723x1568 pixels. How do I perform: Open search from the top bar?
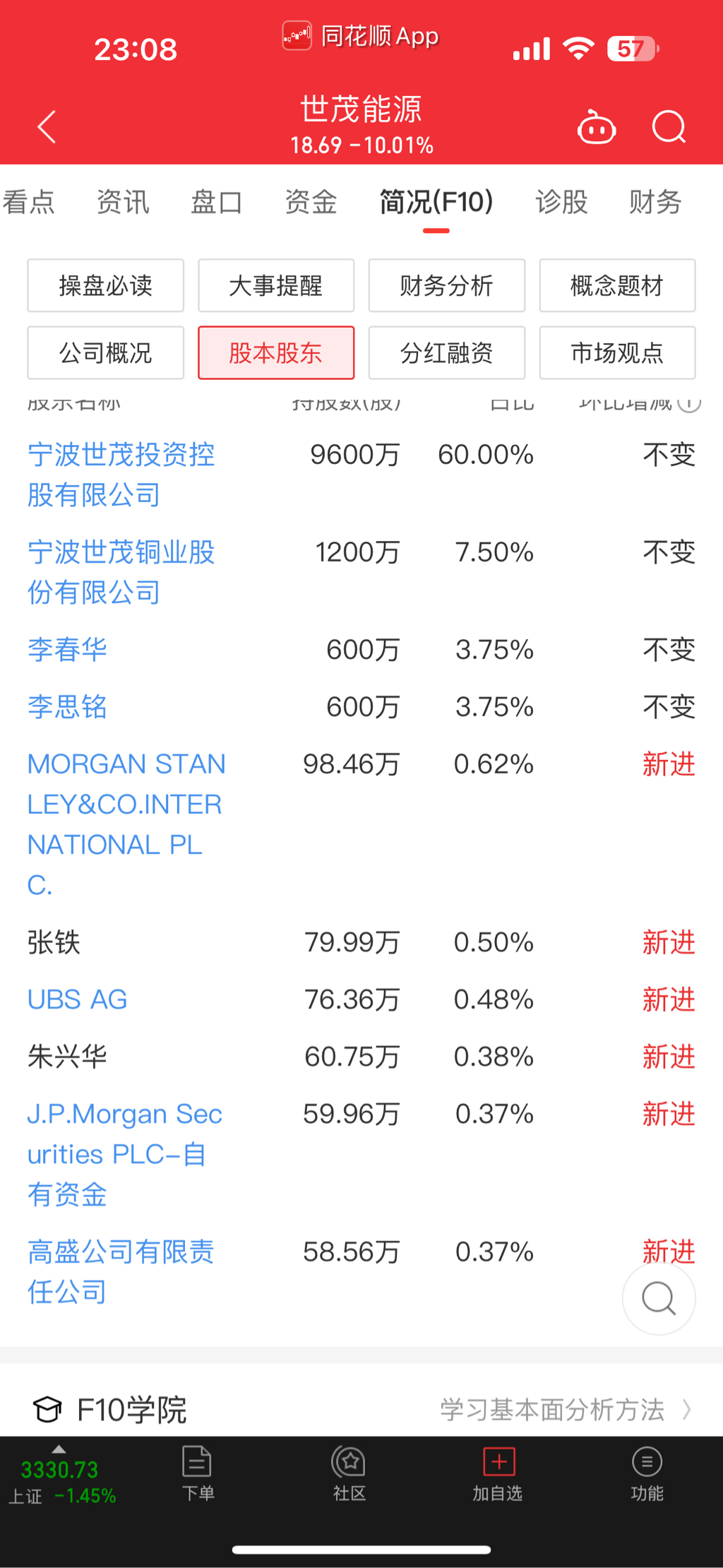[668, 128]
